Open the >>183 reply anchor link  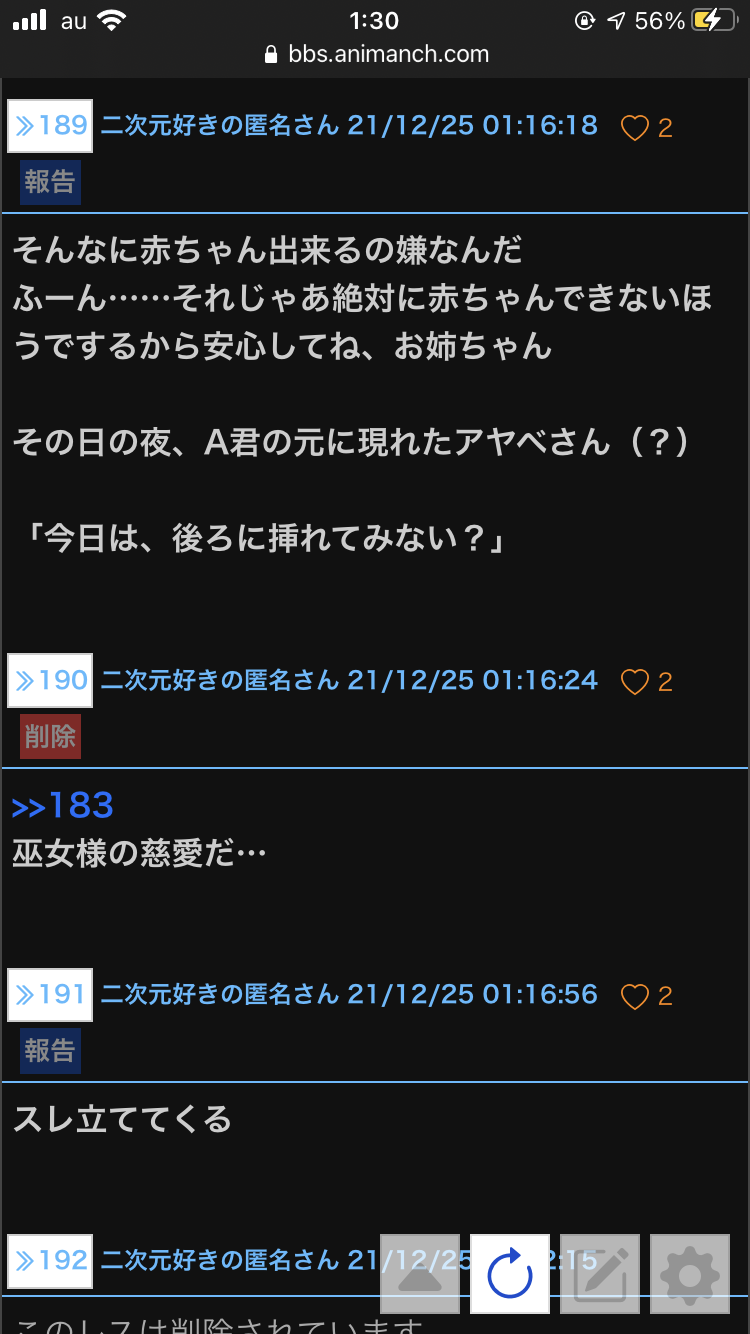point(63,806)
